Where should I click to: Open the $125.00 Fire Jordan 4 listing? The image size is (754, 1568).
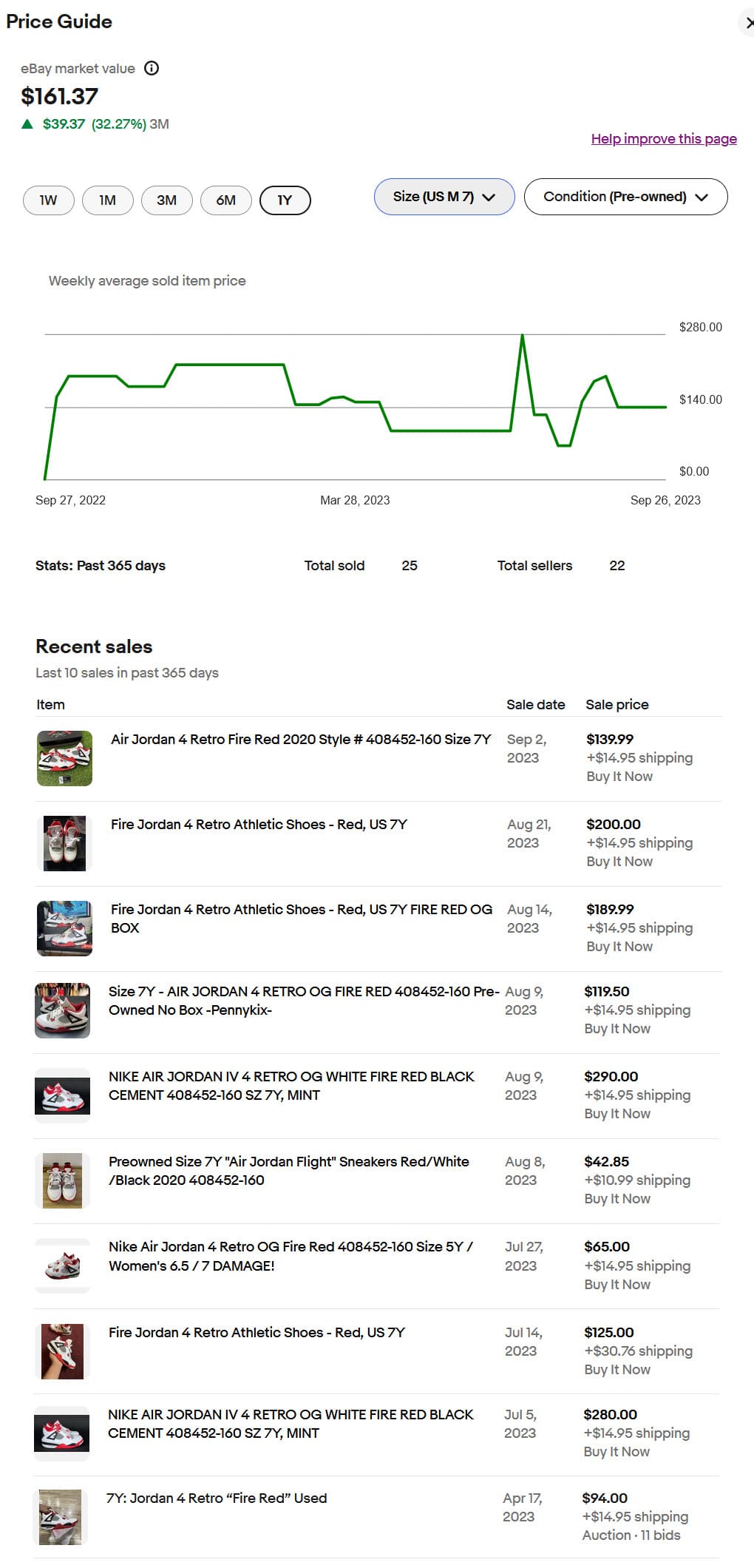257,1333
